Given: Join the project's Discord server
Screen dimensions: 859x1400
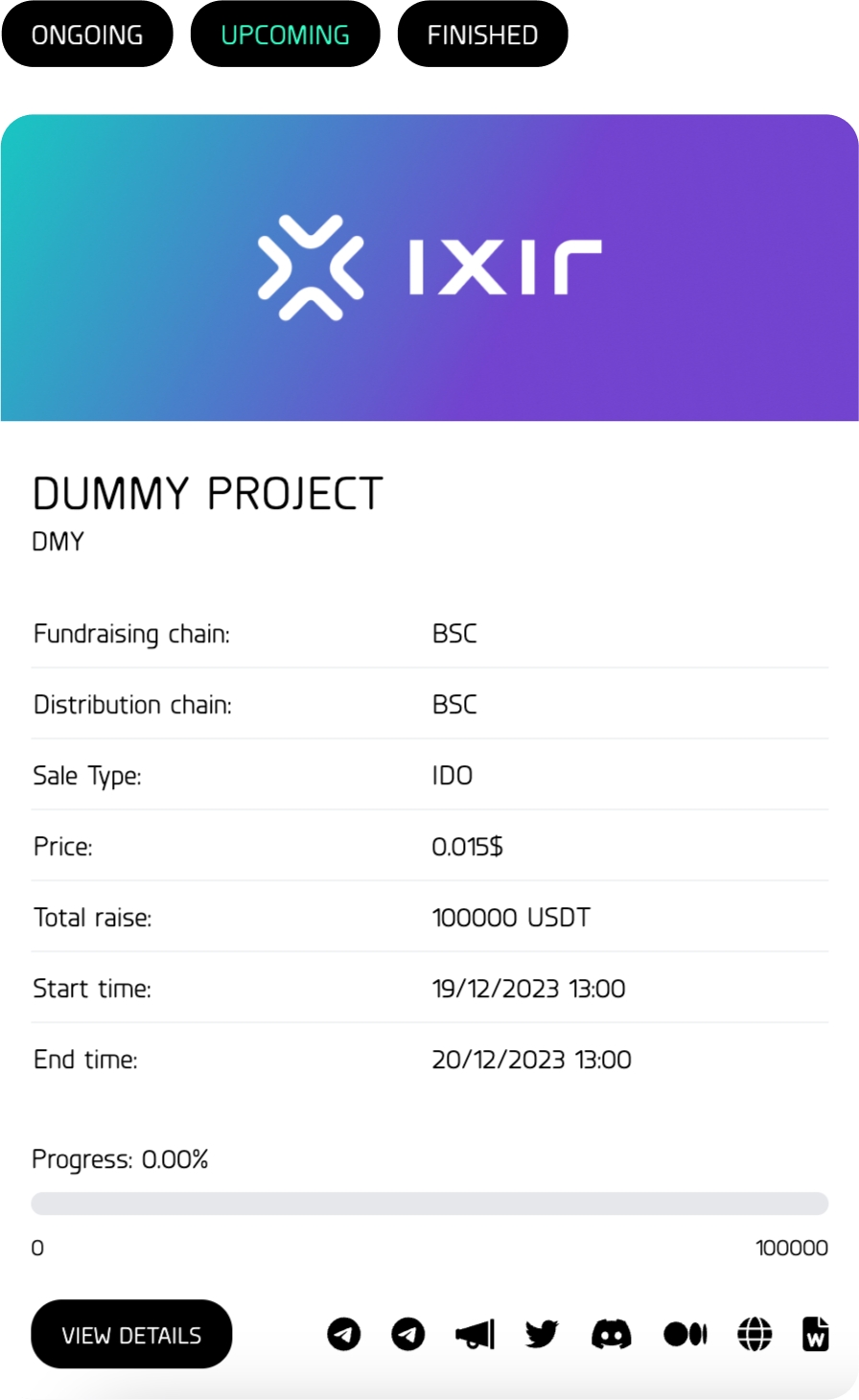Looking at the screenshot, I should coord(612,1334).
